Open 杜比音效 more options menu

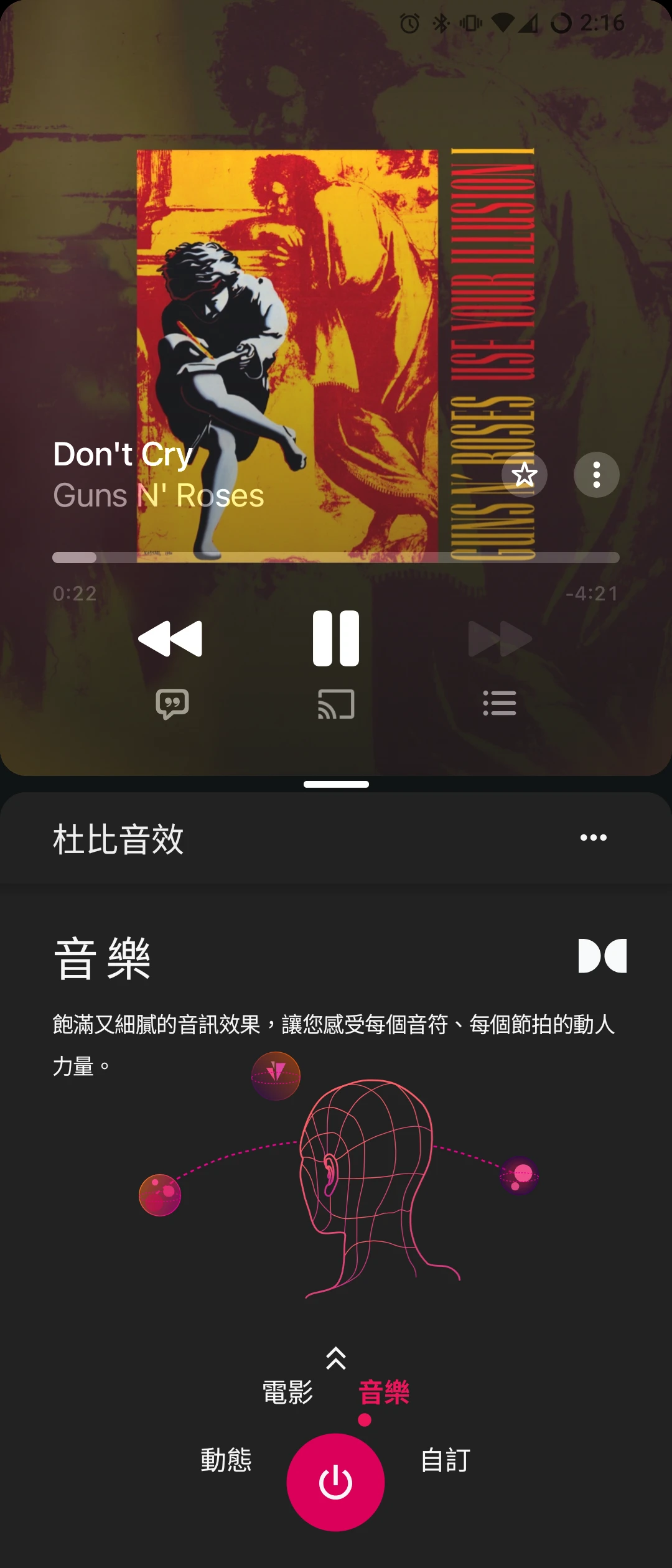(593, 838)
